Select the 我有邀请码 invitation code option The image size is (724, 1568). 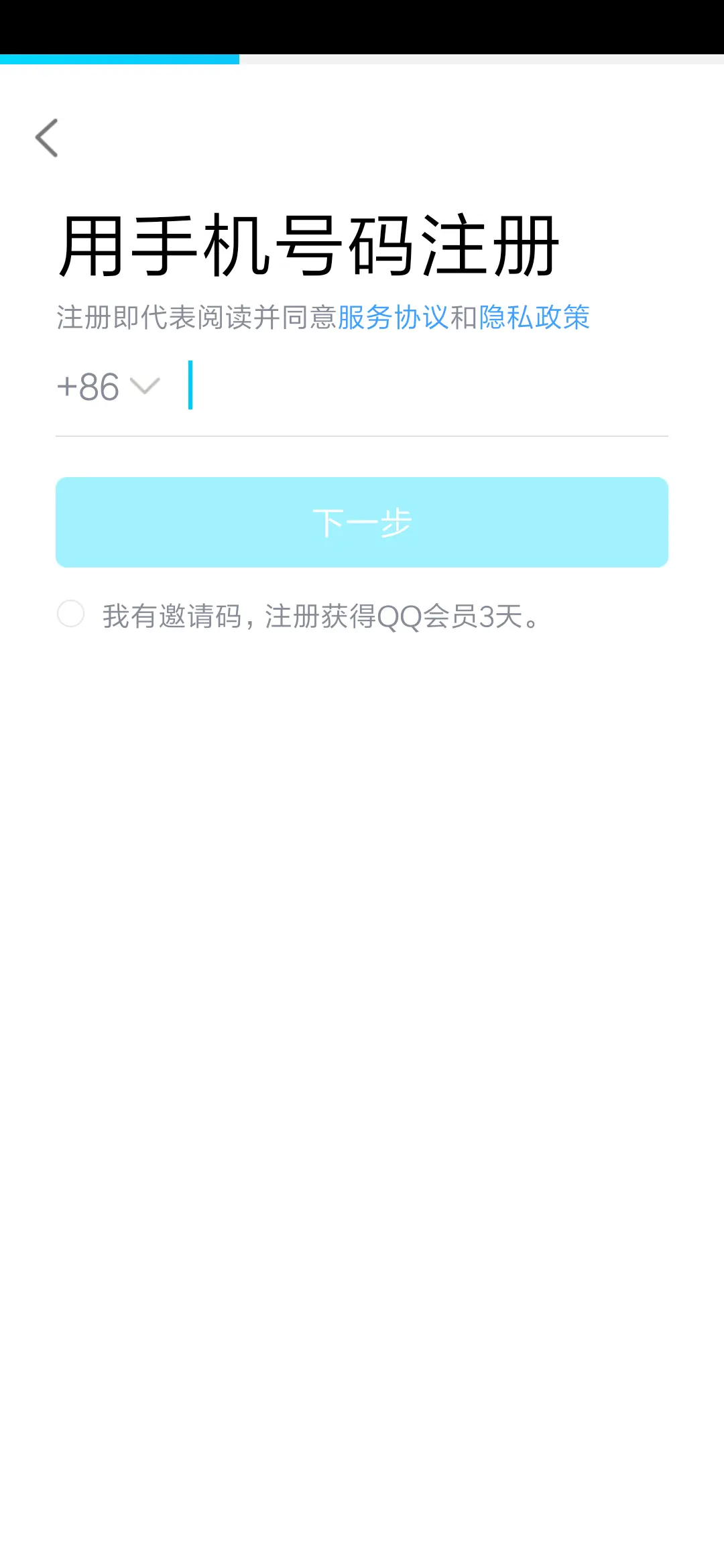point(71,614)
